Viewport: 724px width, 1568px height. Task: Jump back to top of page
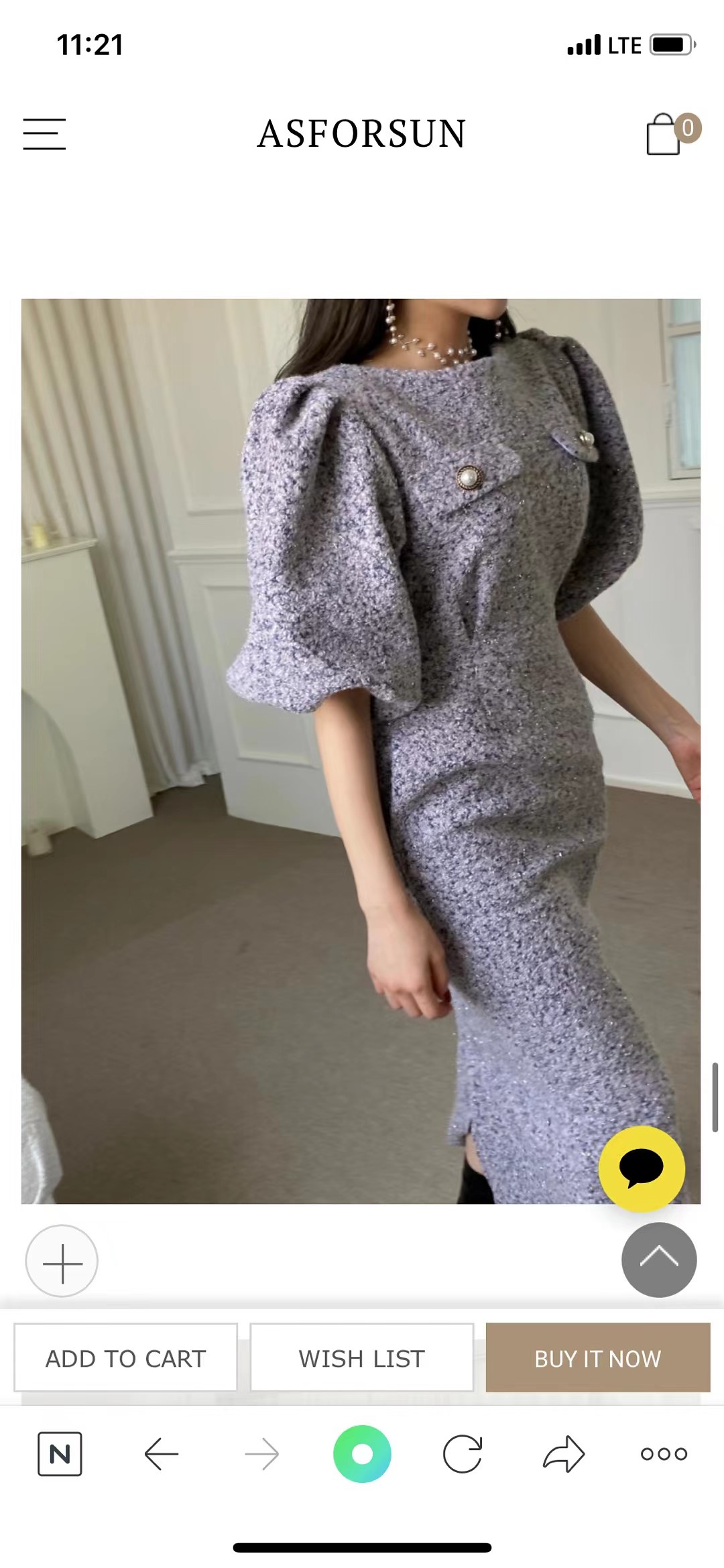(x=659, y=1260)
